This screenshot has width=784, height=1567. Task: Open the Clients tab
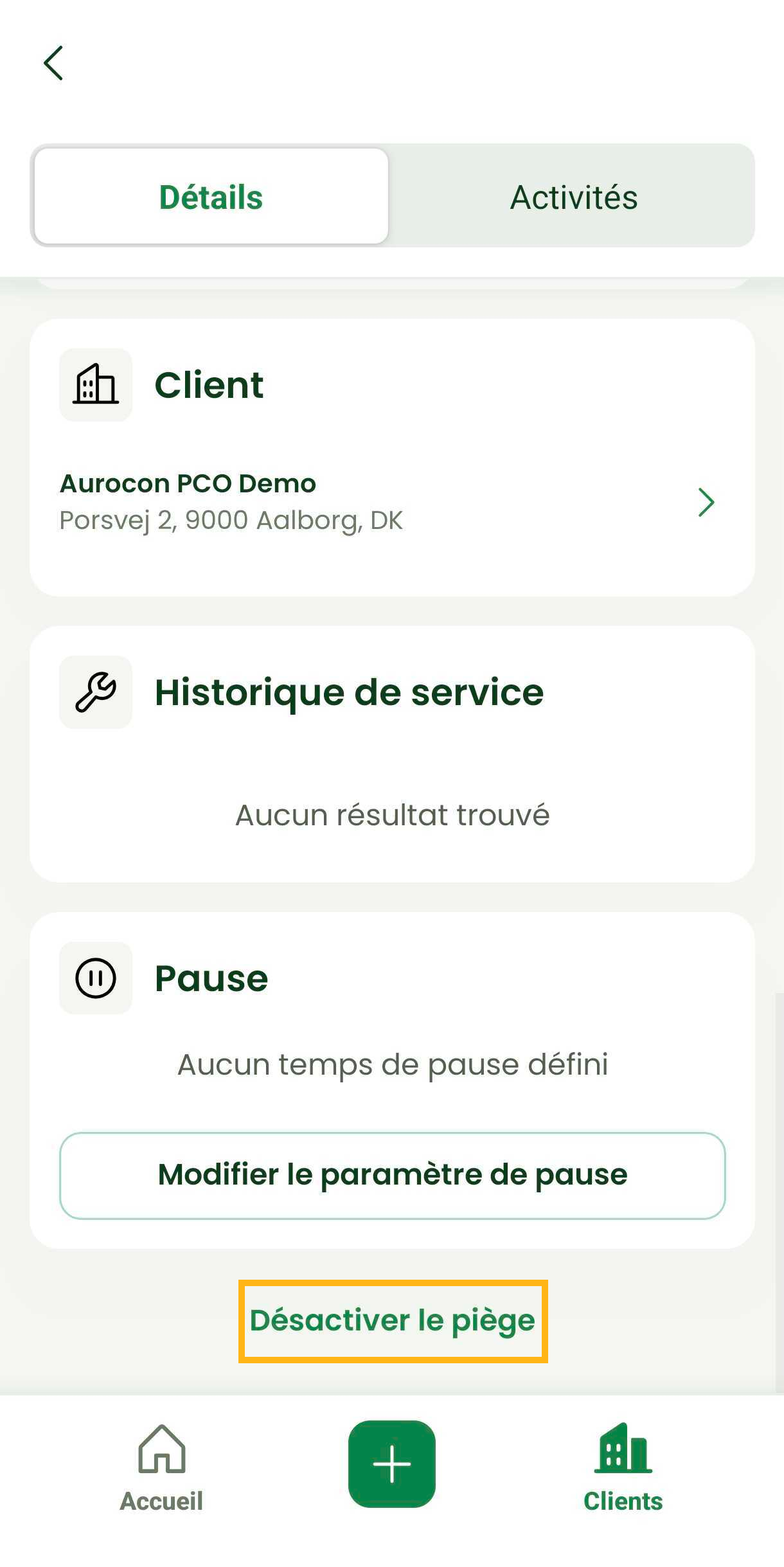pyautogui.click(x=623, y=1468)
